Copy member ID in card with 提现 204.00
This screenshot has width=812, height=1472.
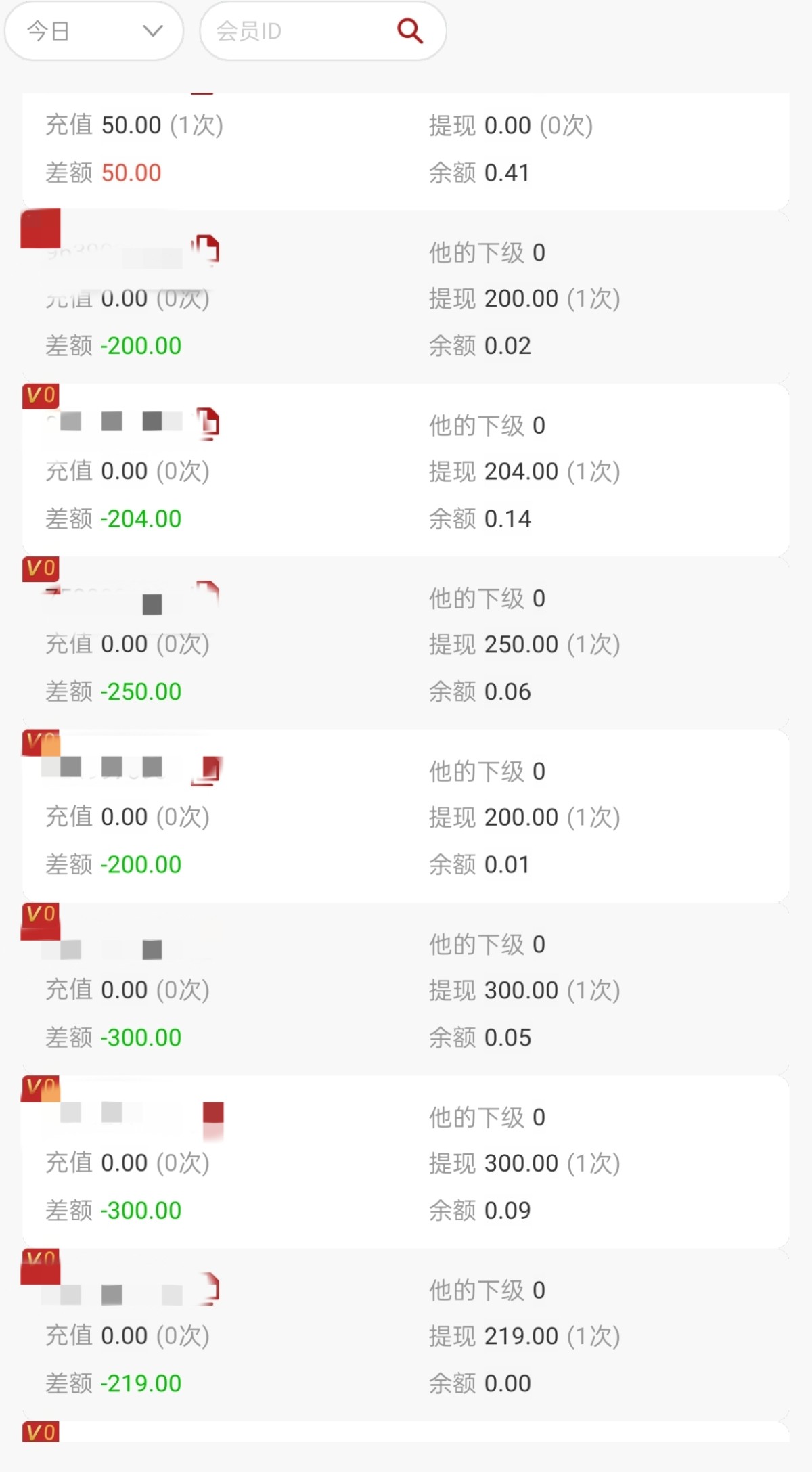[x=208, y=422]
